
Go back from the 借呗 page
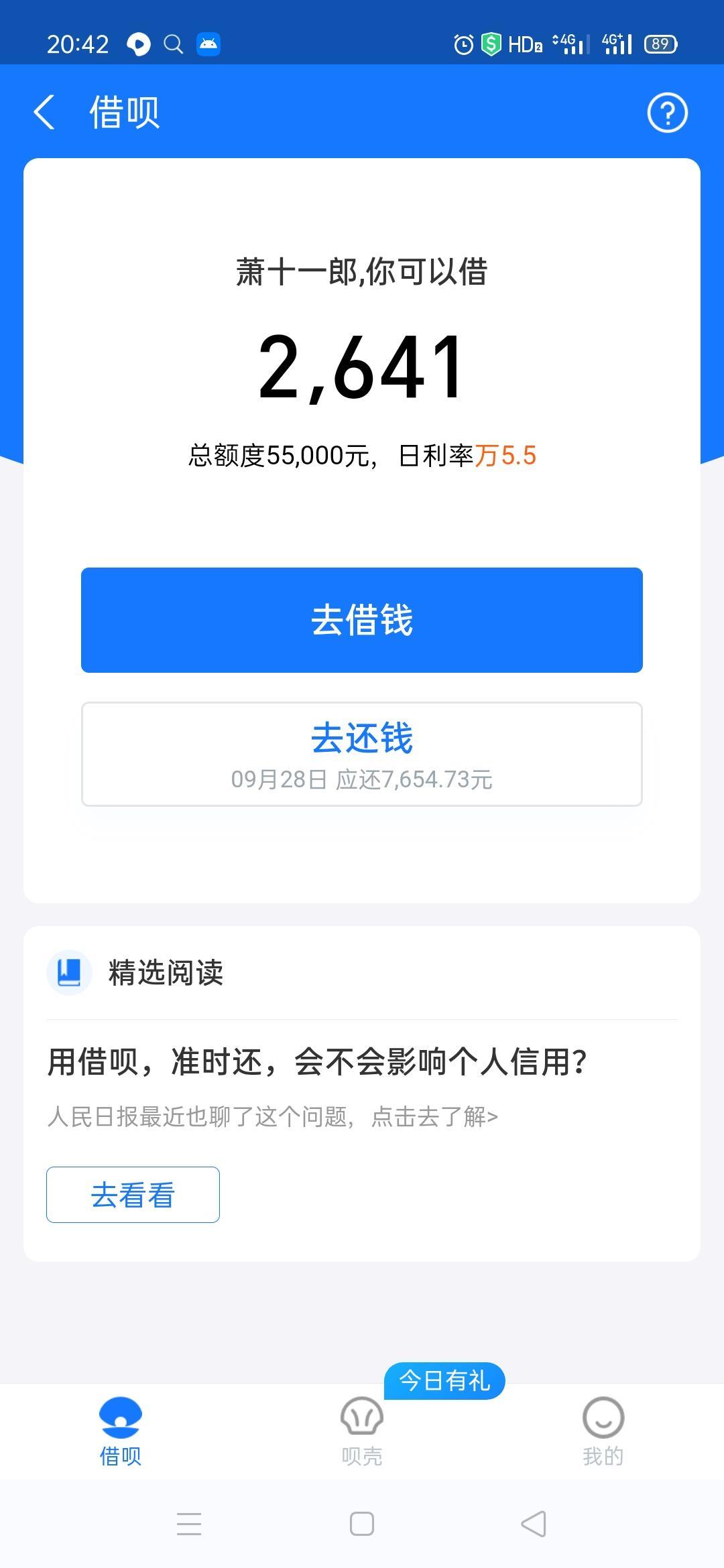click(44, 112)
